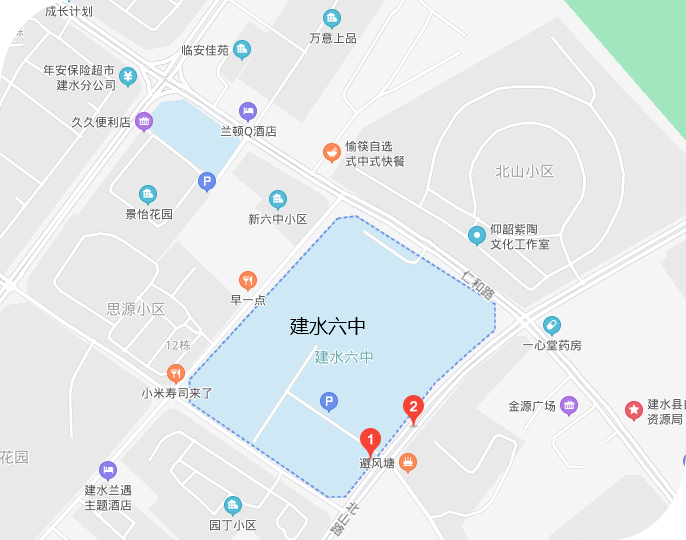Select the 兰顿Q酒店 hotel marker
This screenshot has width=686, height=540.
pos(248,111)
